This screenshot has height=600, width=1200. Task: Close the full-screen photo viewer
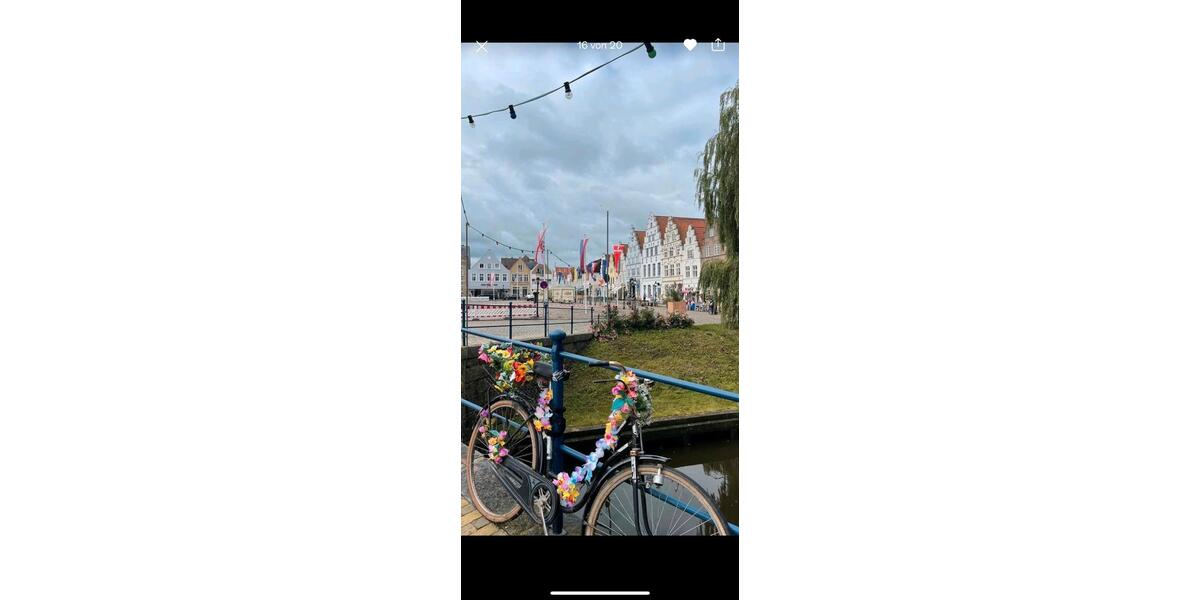point(481,47)
